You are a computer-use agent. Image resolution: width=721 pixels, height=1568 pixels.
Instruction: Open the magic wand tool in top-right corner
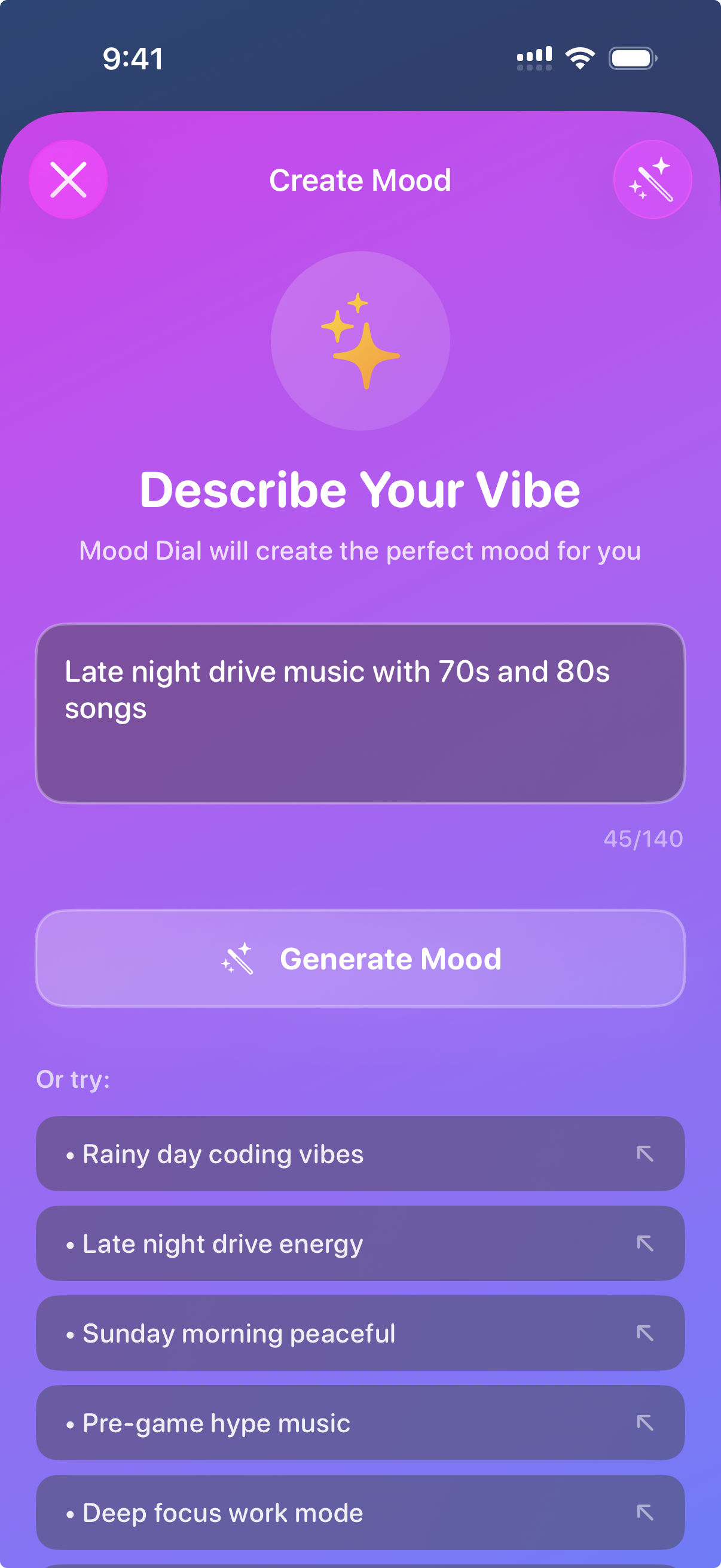[x=652, y=179]
